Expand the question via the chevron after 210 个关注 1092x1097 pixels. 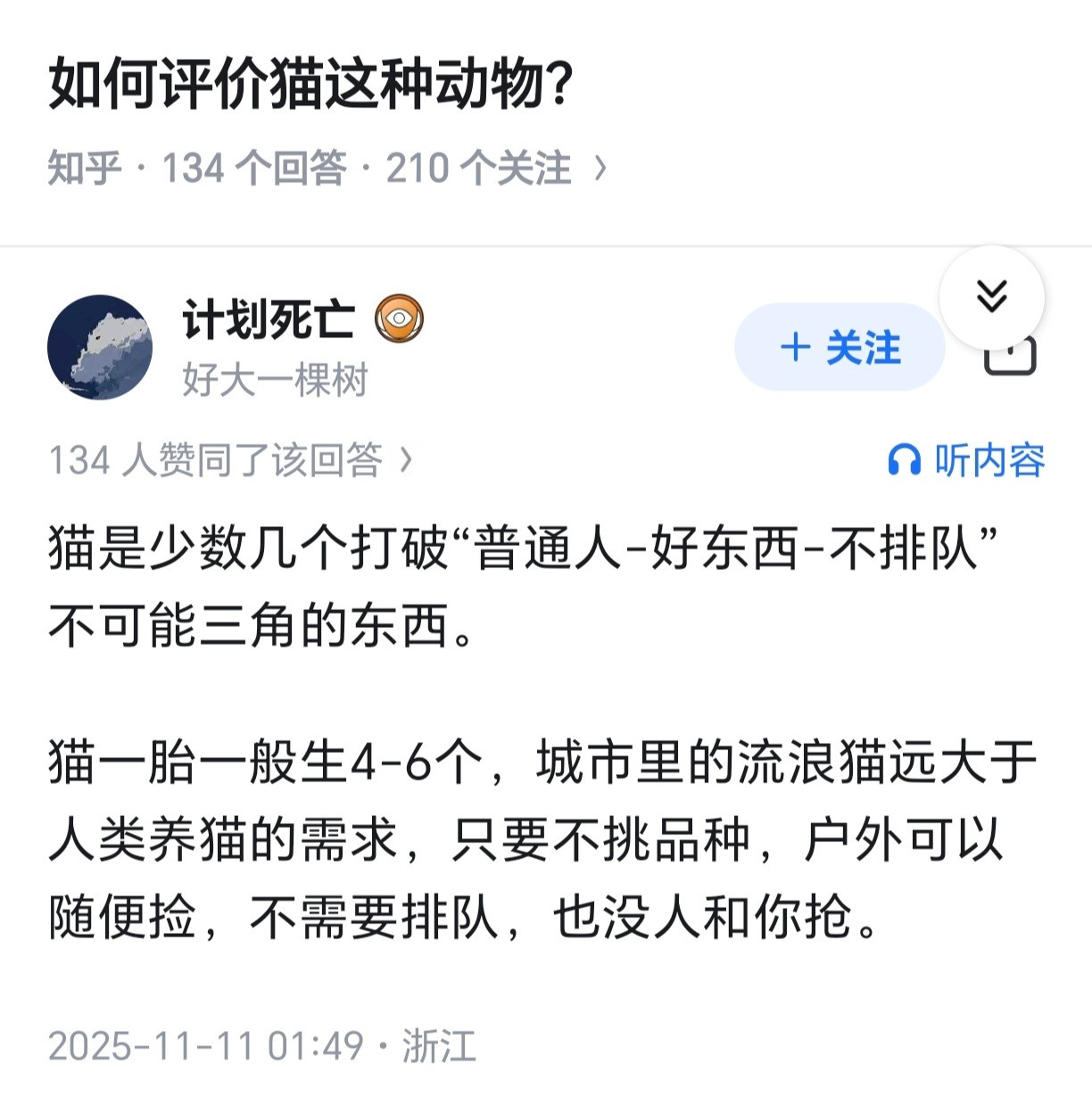pyautogui.click(x=598, y=168)
